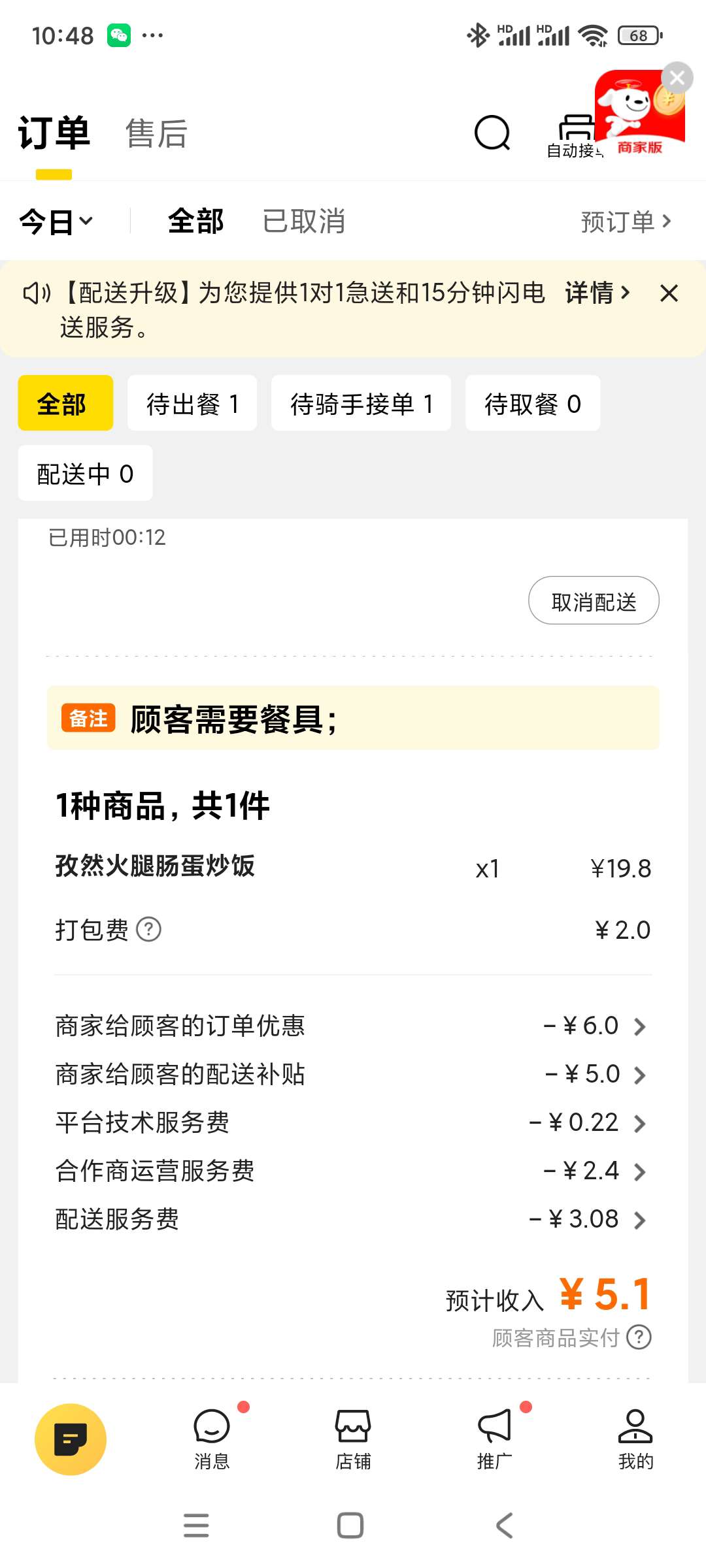Screen dimensions: 706x1568
Task: Close the floating 商家版 promo badge
Action: coord(677,78)
